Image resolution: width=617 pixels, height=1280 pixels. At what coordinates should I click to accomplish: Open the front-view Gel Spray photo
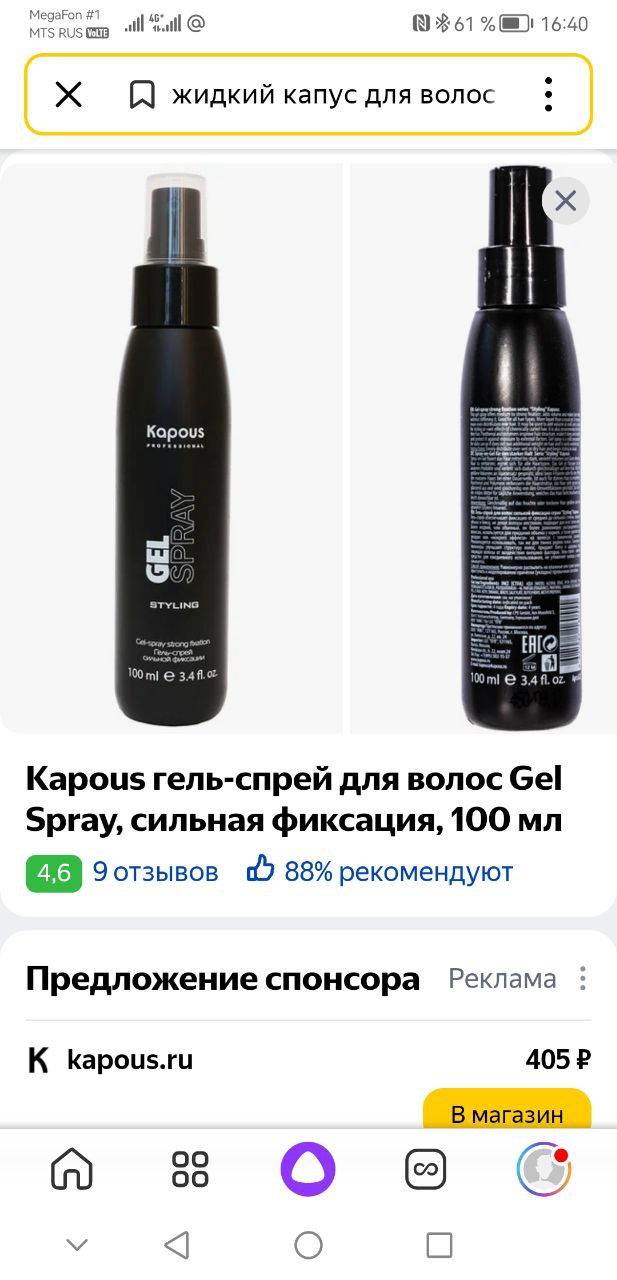[x=172, y=448]
